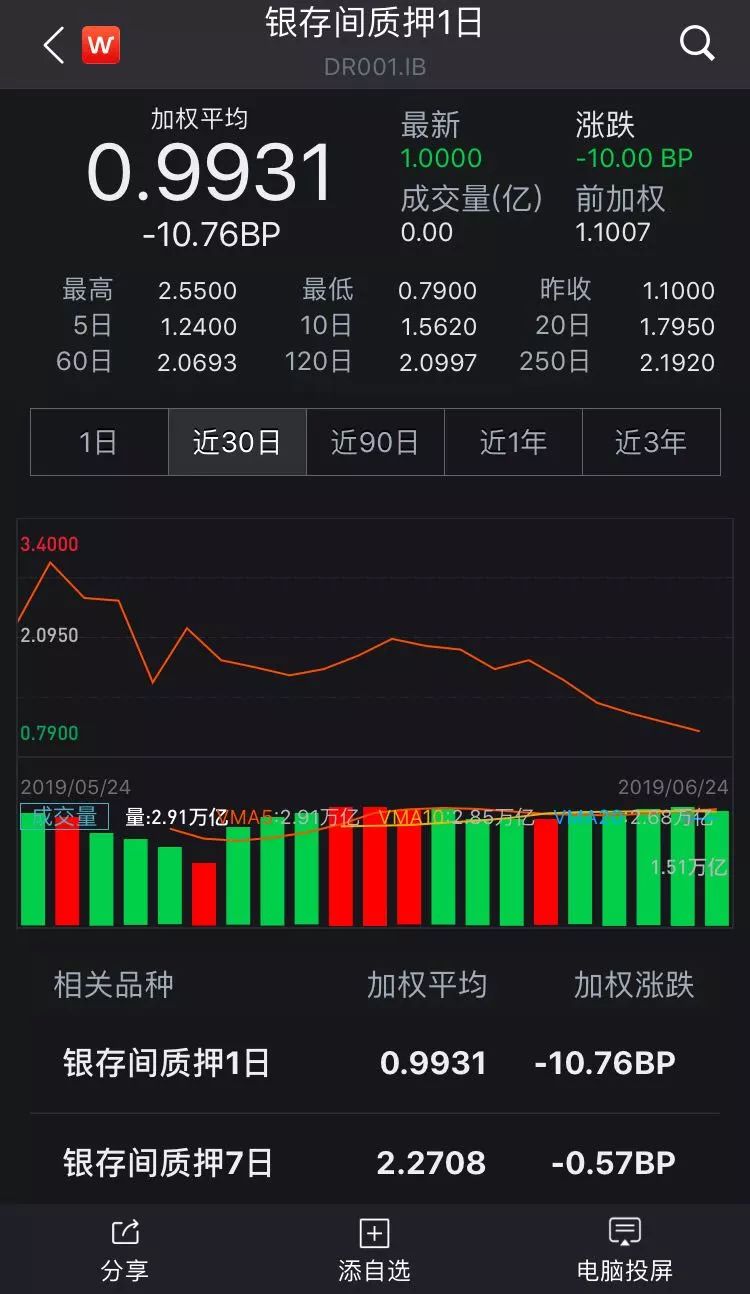The width and height of the screenshot is (750, 1294).
Task: Show the 近1年 chart range
Action: (513, 442)
